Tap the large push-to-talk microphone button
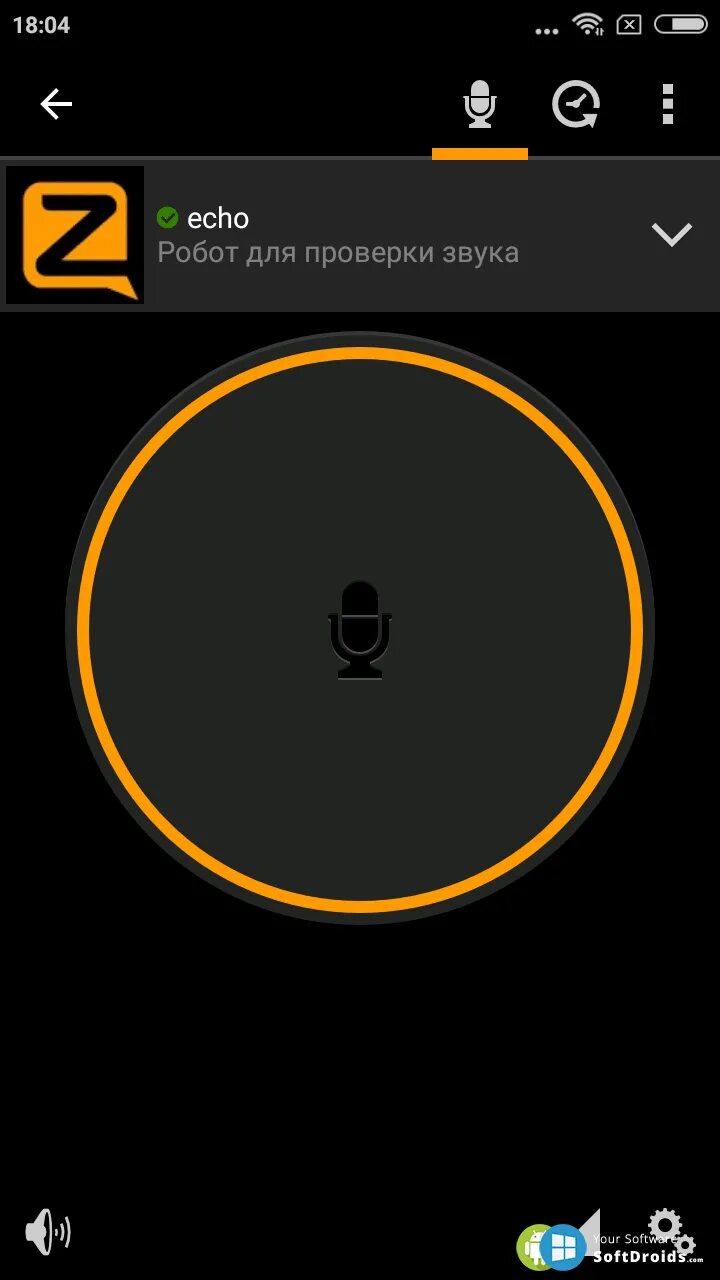Image resolution: width=720 pixels, height=1280 pixels. 360,630
